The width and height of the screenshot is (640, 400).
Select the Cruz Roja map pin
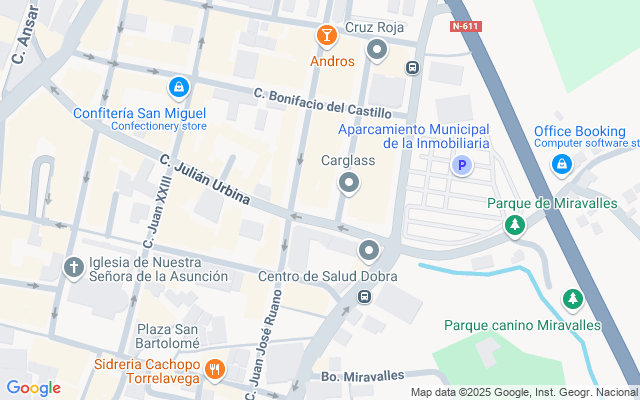click(377, 48)
